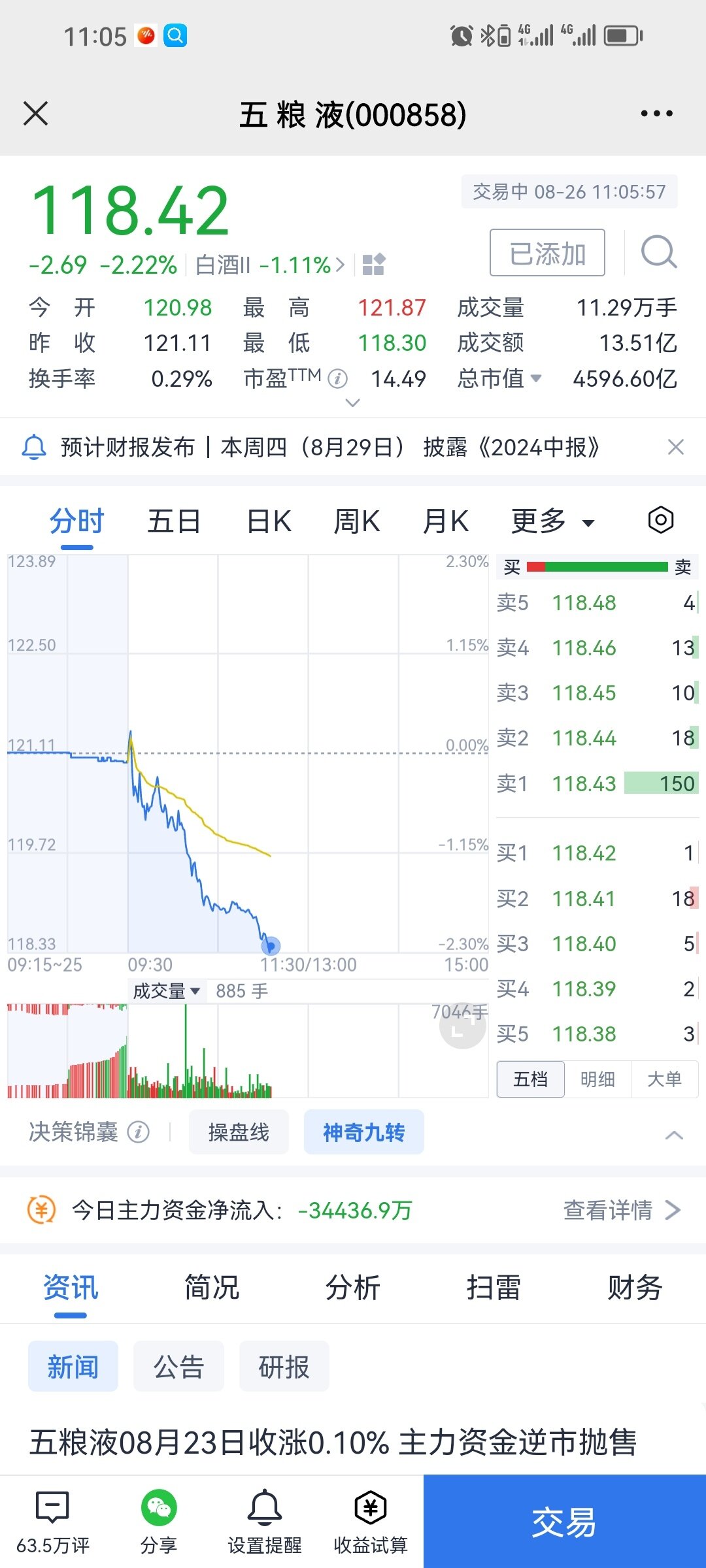Screen dimensions: 706x1568
Task: Open chart settings hexagon icon
Action: pos(661,521)
